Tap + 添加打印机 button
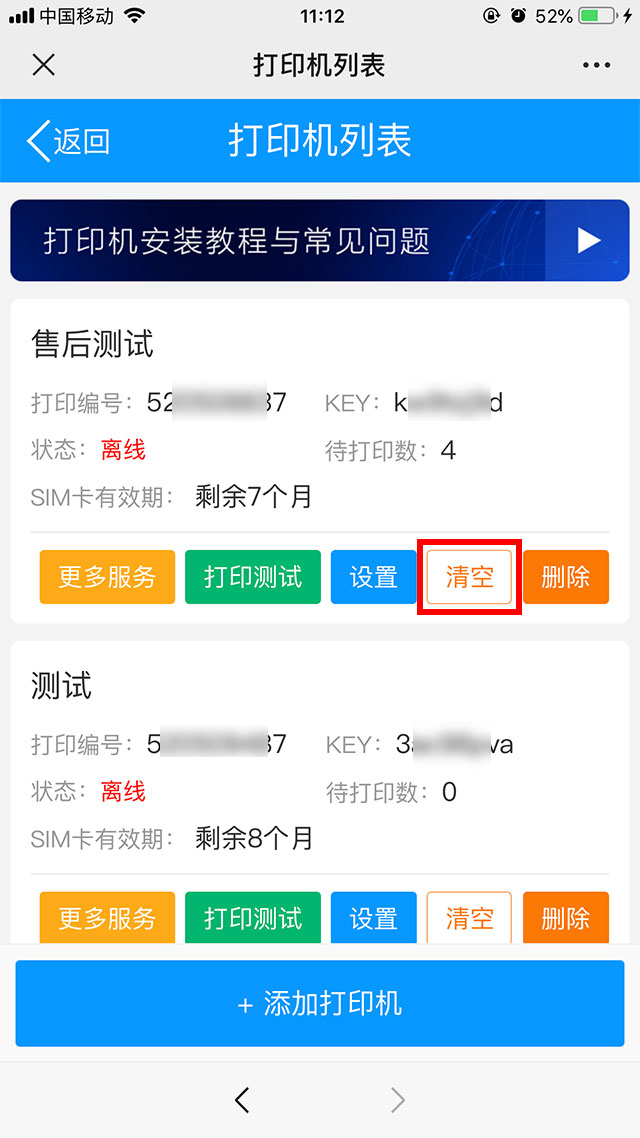This screenshot has height=1138, width=640. click(320, 1004)
